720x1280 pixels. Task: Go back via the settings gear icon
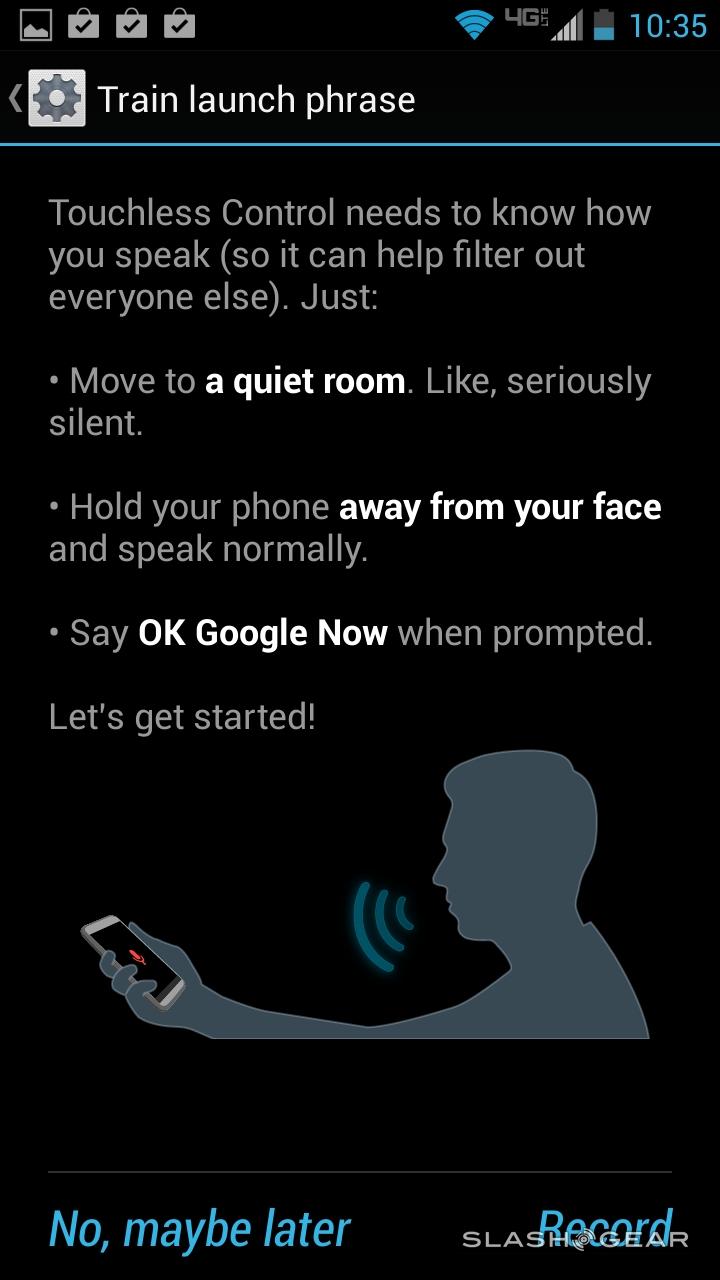point(54,98)
